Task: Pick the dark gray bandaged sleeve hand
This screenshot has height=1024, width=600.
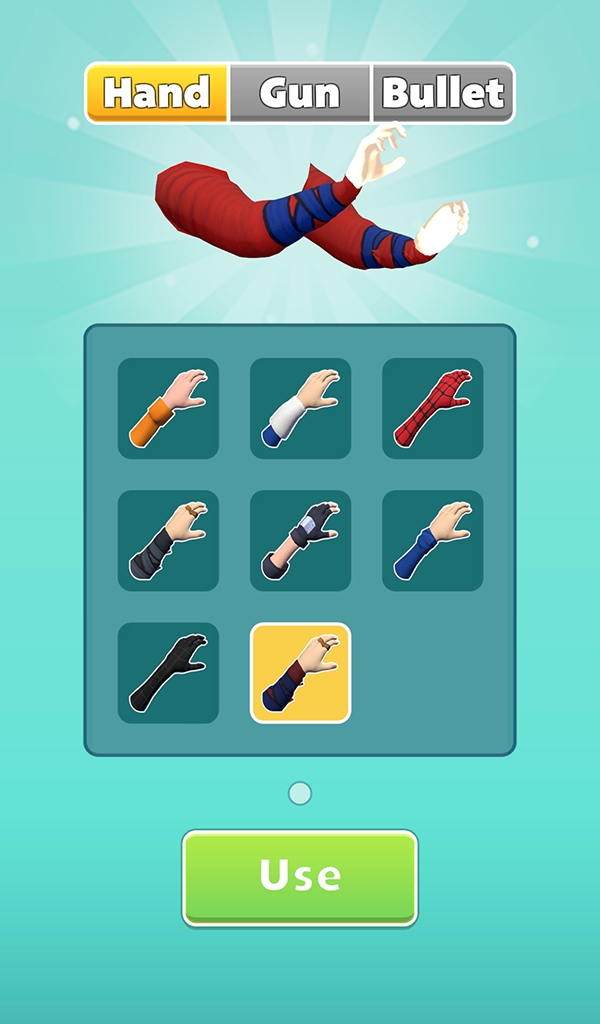Action: point(168,540)
